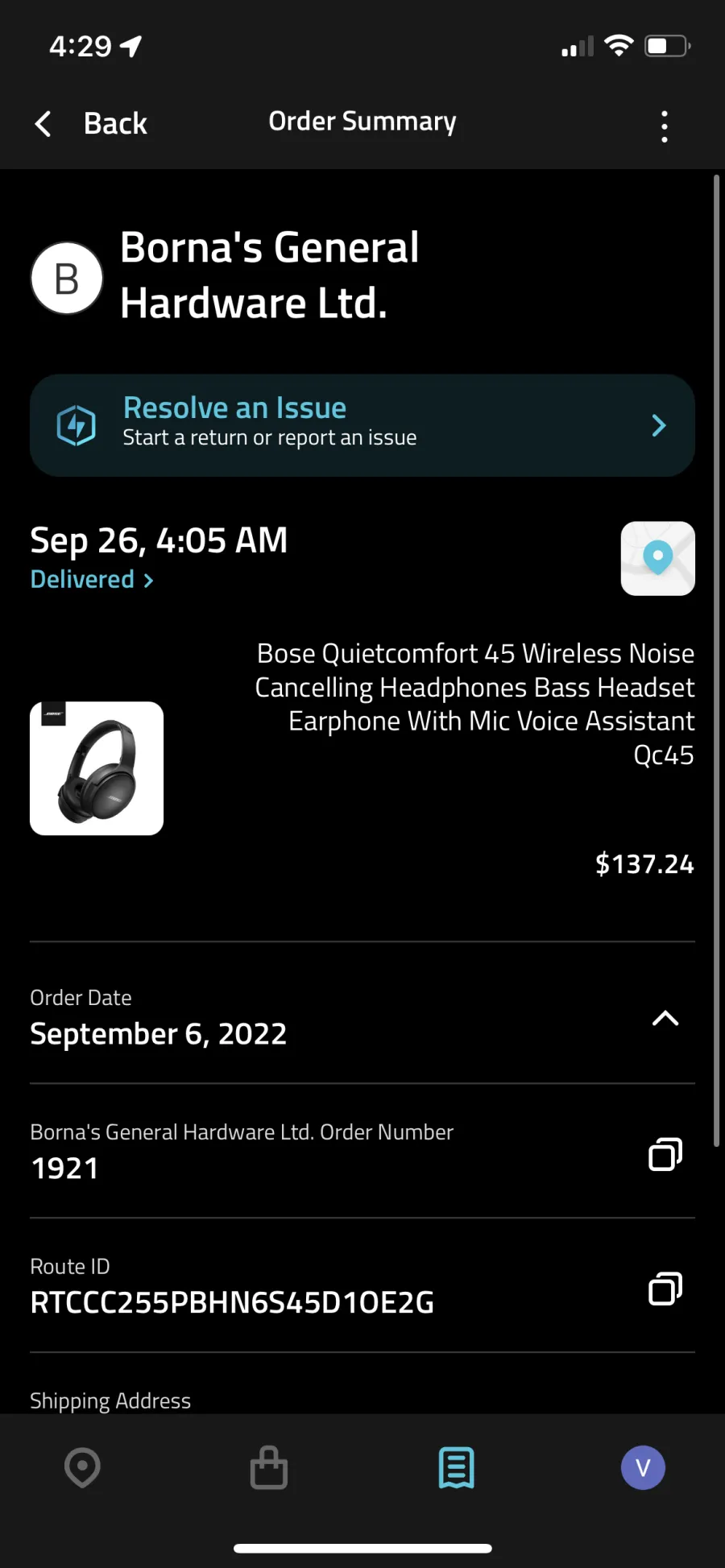Collapse the Order Date details section

pyautogui.click(x=665, y=1019)
